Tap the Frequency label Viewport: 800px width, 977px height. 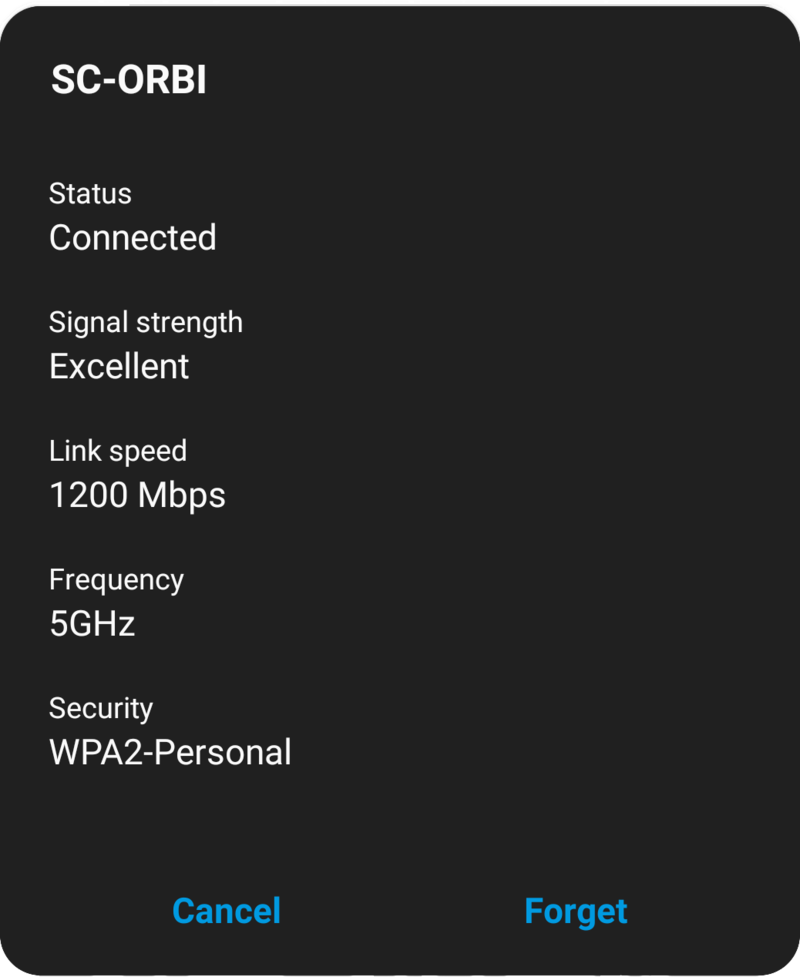pyautogui.click(x=117, y=580)
